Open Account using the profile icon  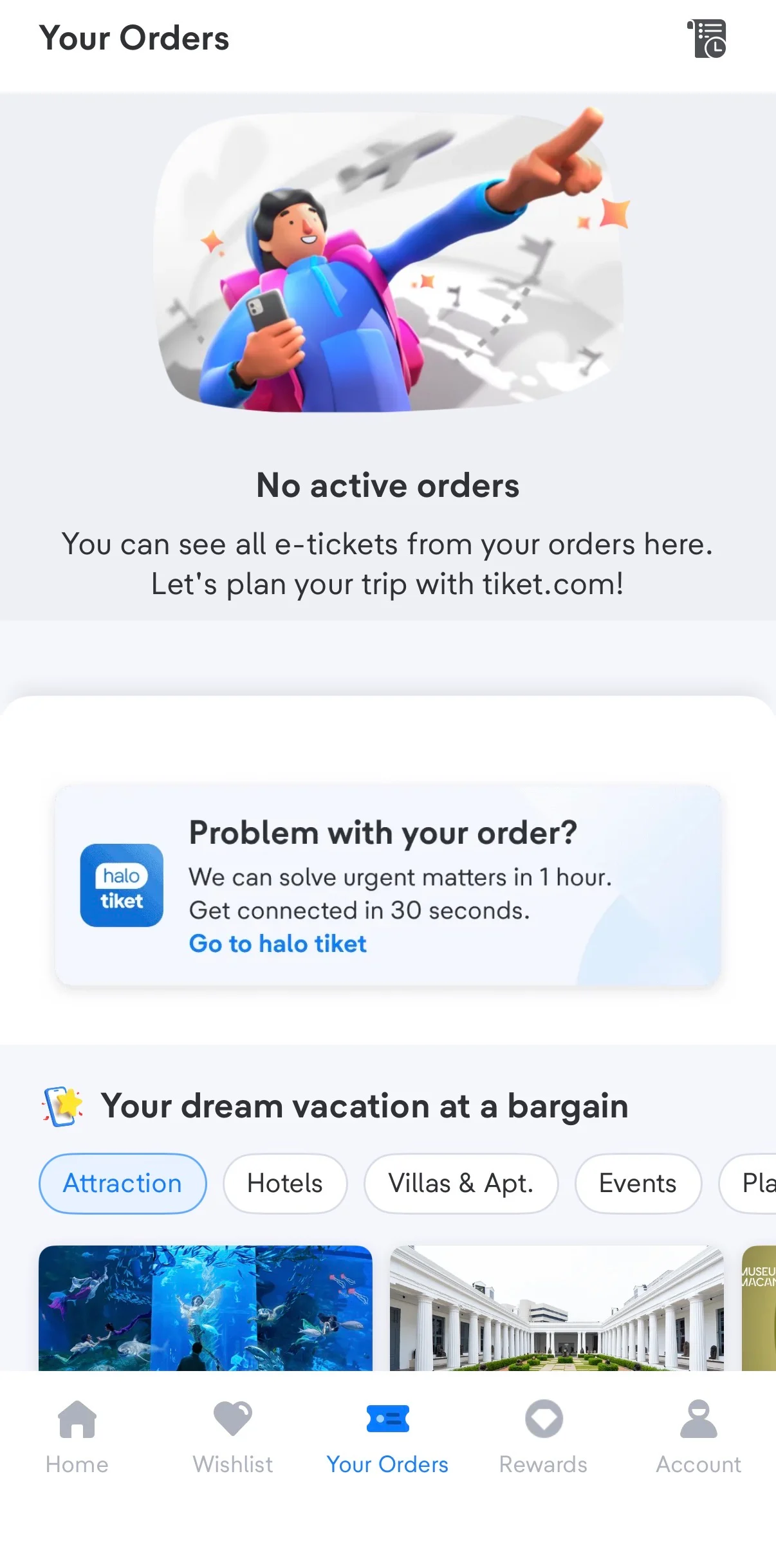coord(698,1421)
